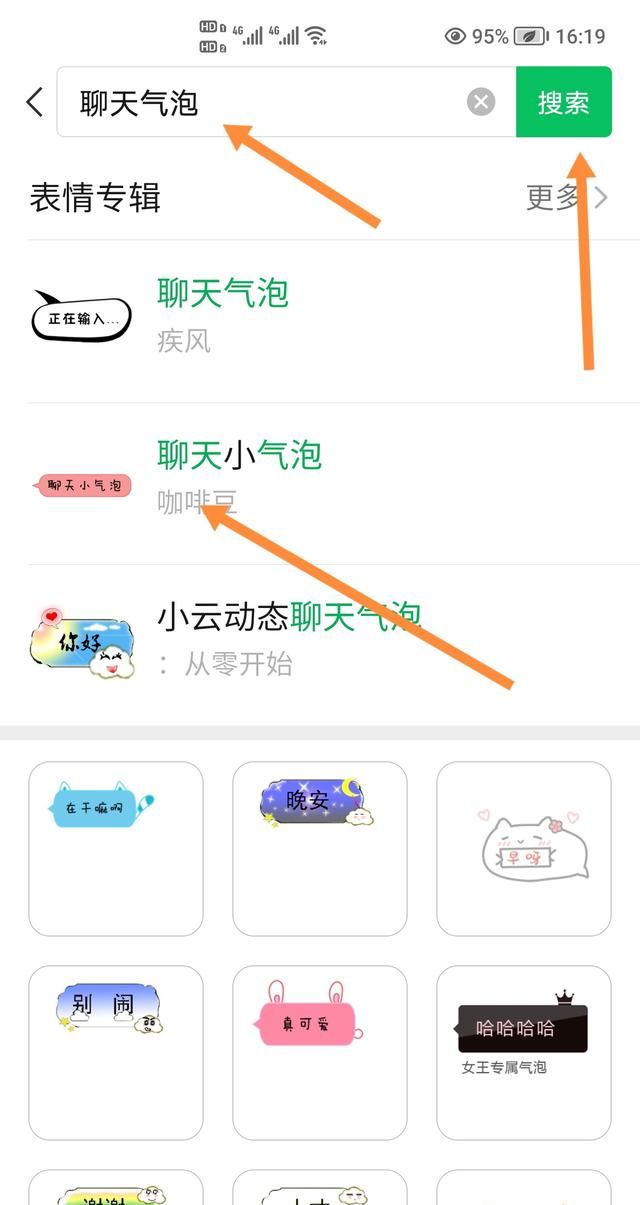Select the blue 在干嘛啊 cat bubble sticker
640x1205 pixels.
(116, 848)
